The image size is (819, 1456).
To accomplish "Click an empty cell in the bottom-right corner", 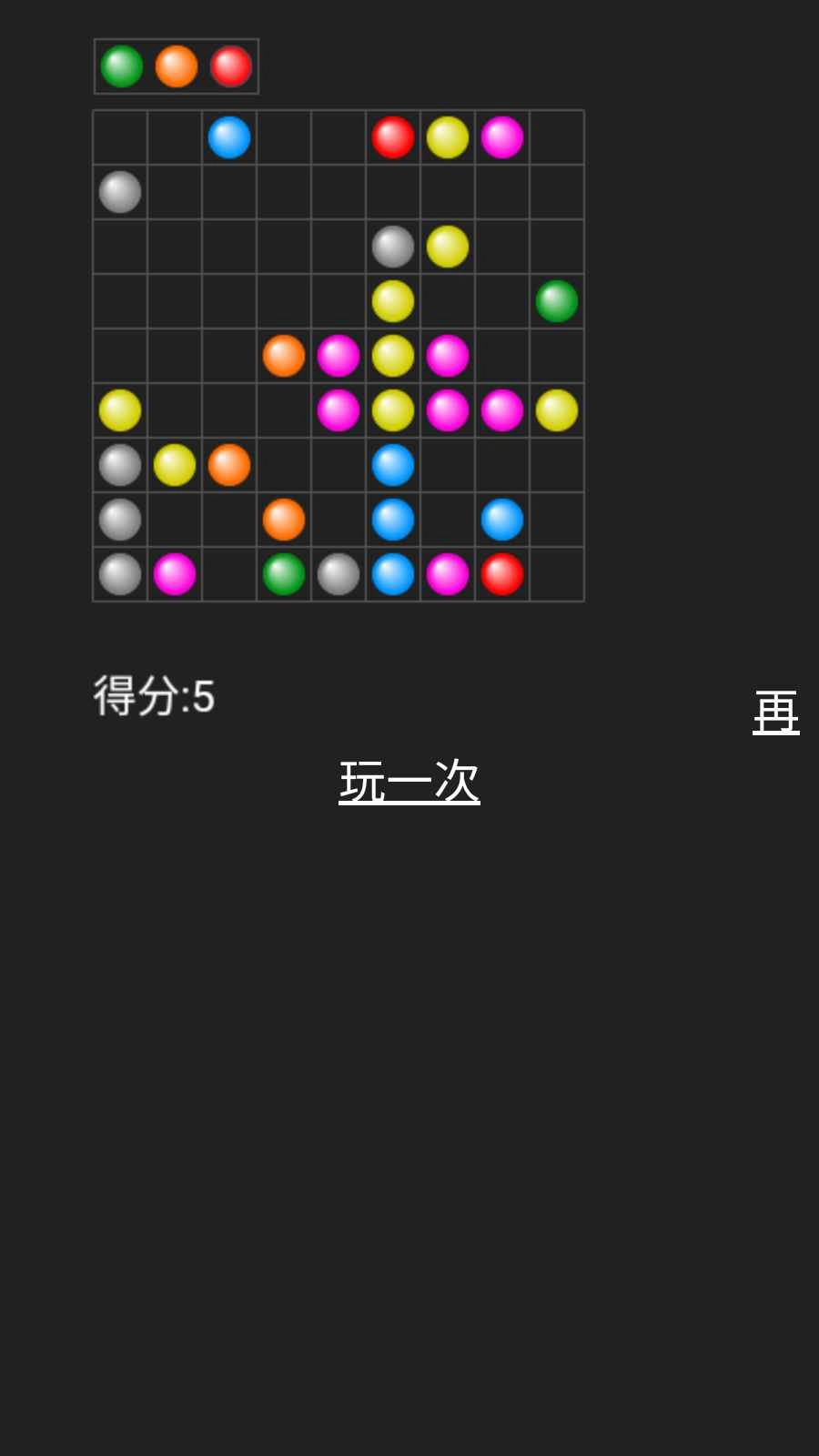I will 557,573.
